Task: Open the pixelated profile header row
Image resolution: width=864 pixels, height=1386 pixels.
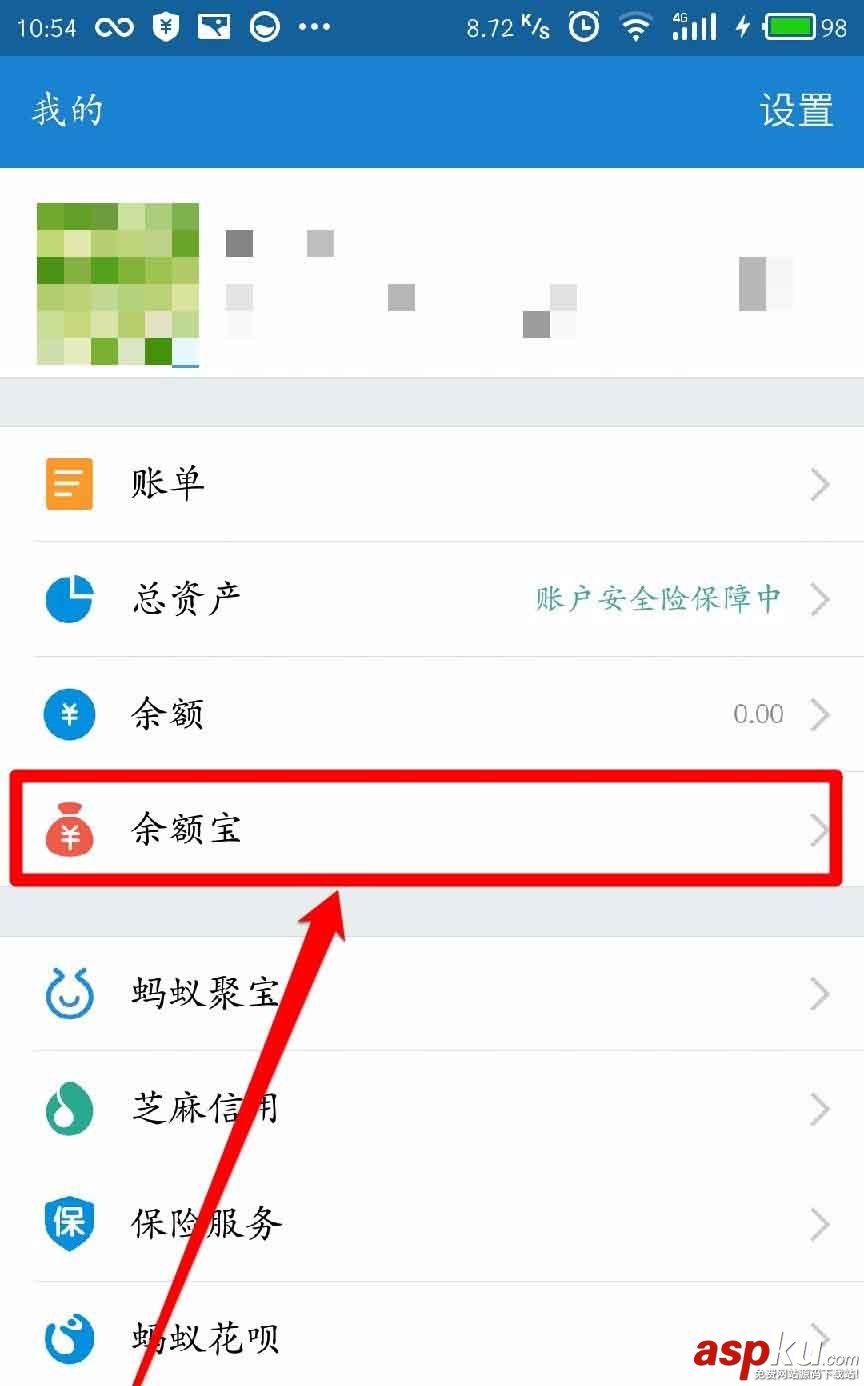Action: click(432, 283)
